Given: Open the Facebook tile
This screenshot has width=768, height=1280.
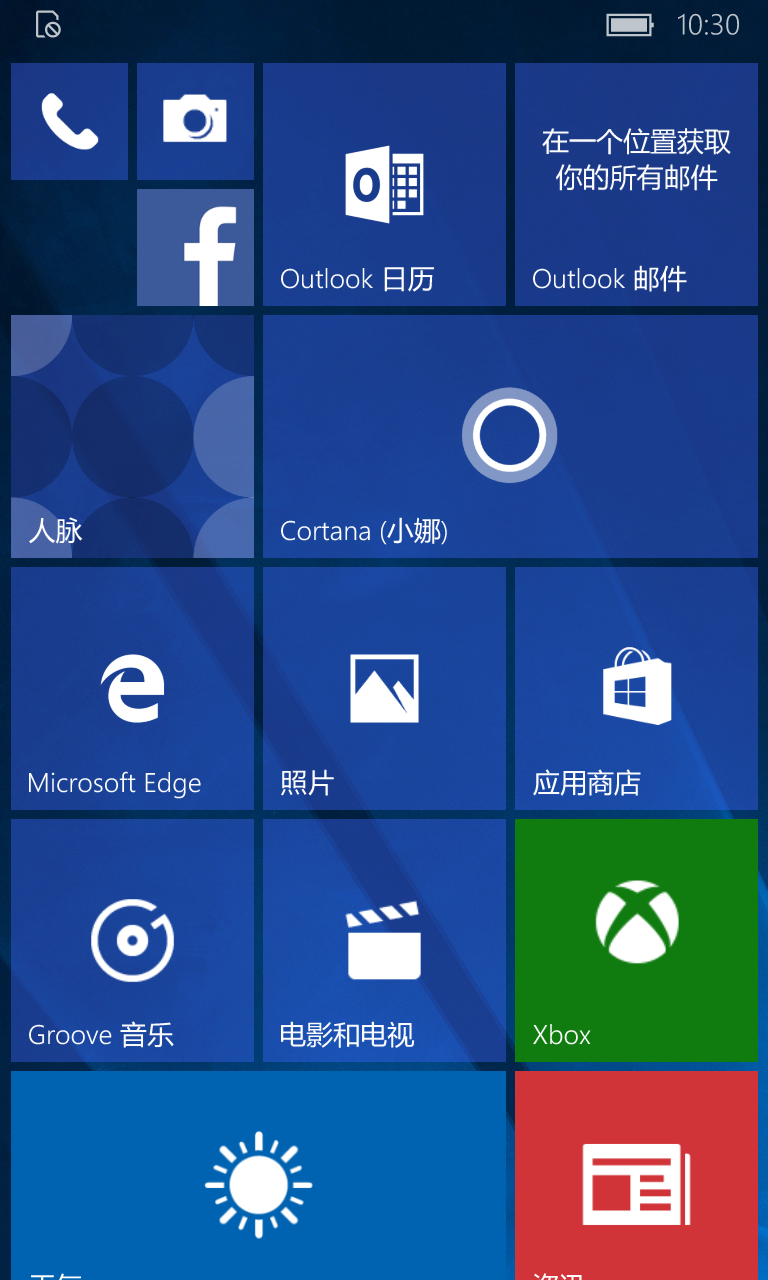Looking at the screenshot, I should 195,247.
